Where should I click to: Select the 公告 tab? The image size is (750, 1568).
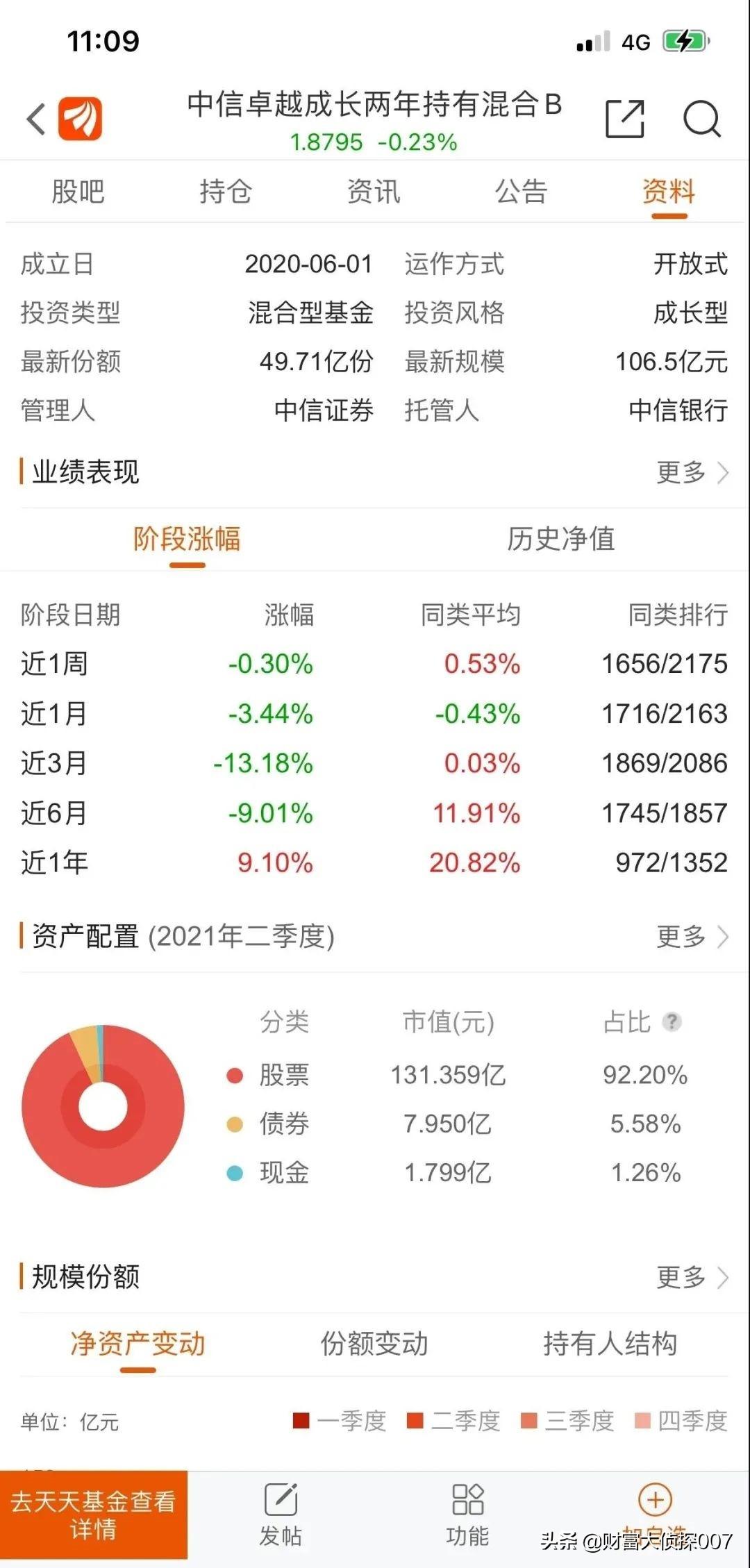coord(522,191)
